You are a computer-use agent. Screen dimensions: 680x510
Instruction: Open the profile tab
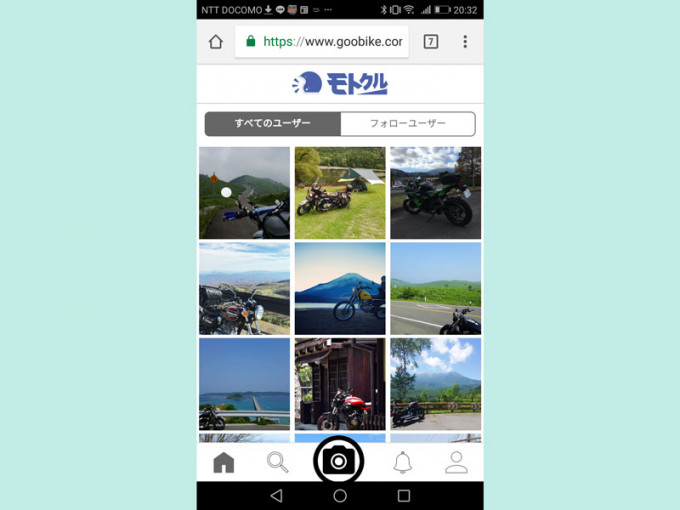coord(456,462)
